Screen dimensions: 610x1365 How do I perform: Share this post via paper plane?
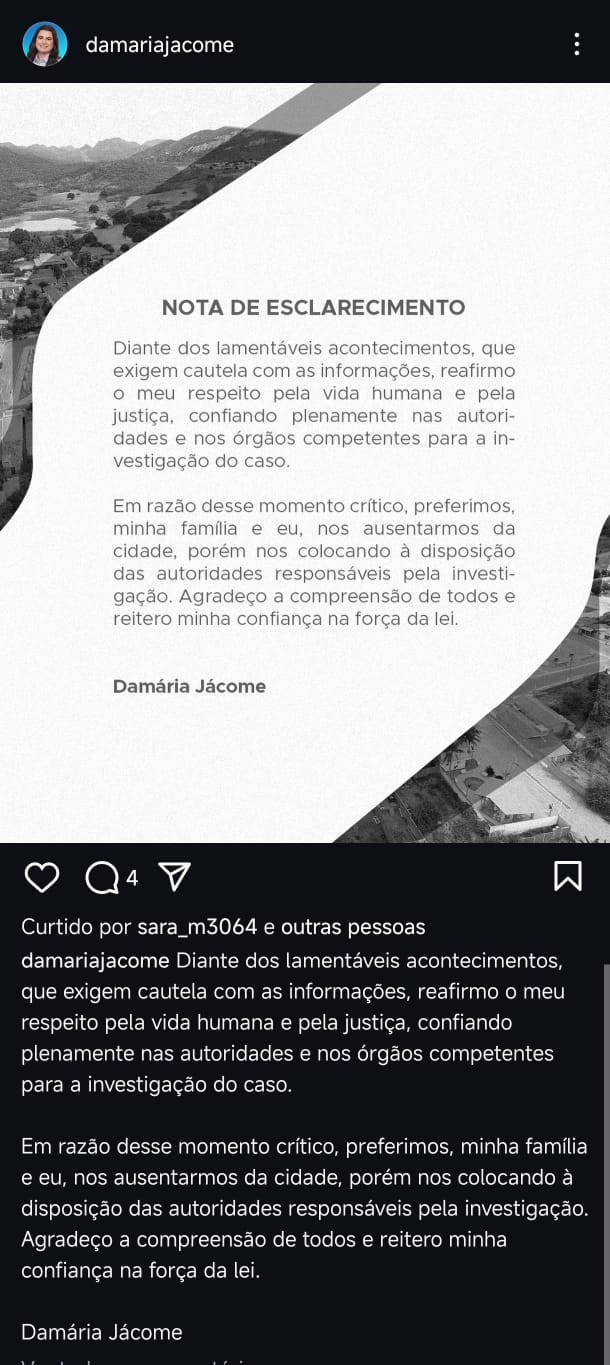coord(175,877)
